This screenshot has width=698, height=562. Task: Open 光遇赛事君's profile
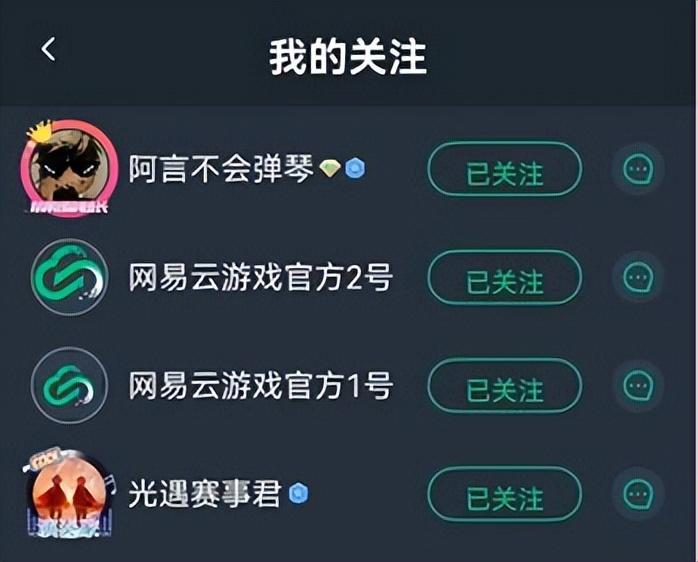pyautogui.click(x=69, y=494)
